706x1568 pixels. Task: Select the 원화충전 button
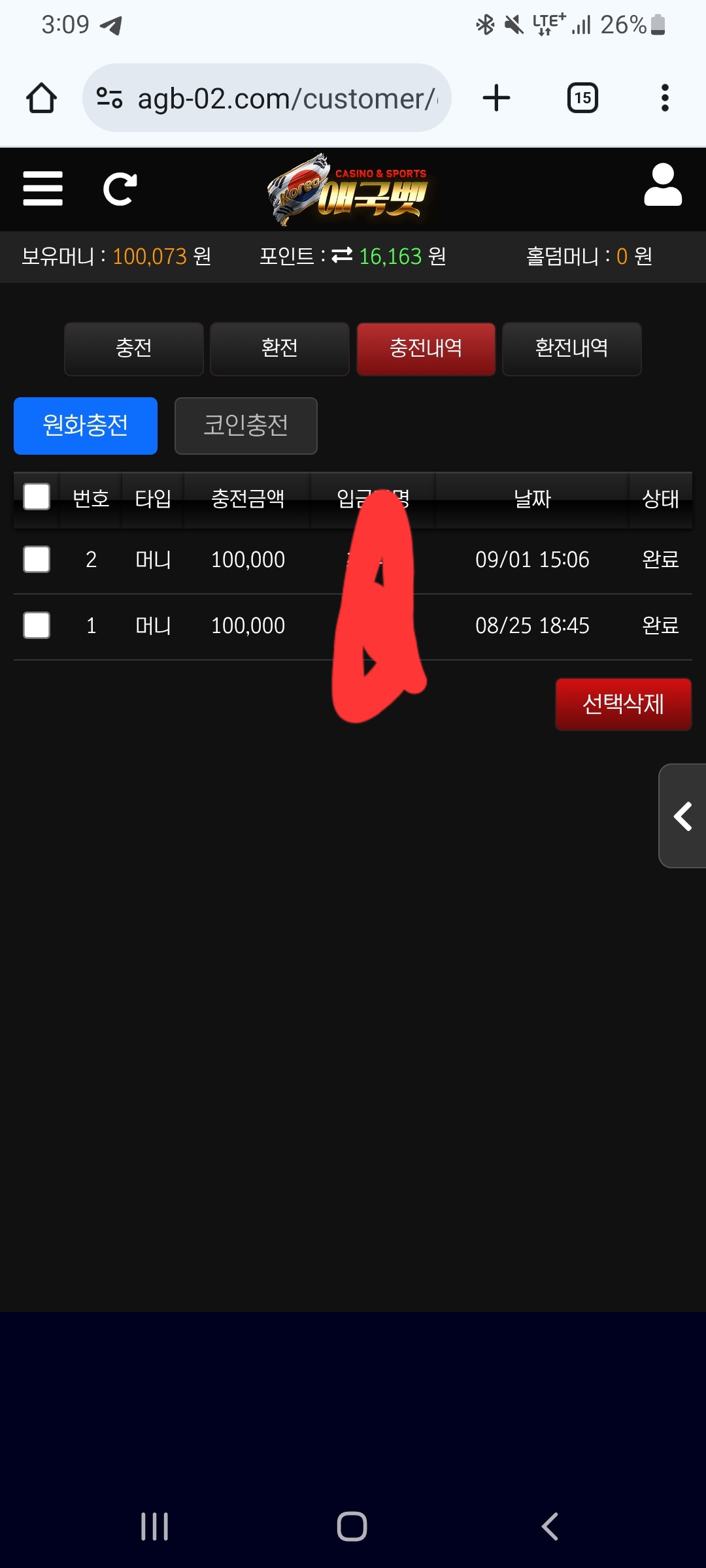tap(86, 425)
